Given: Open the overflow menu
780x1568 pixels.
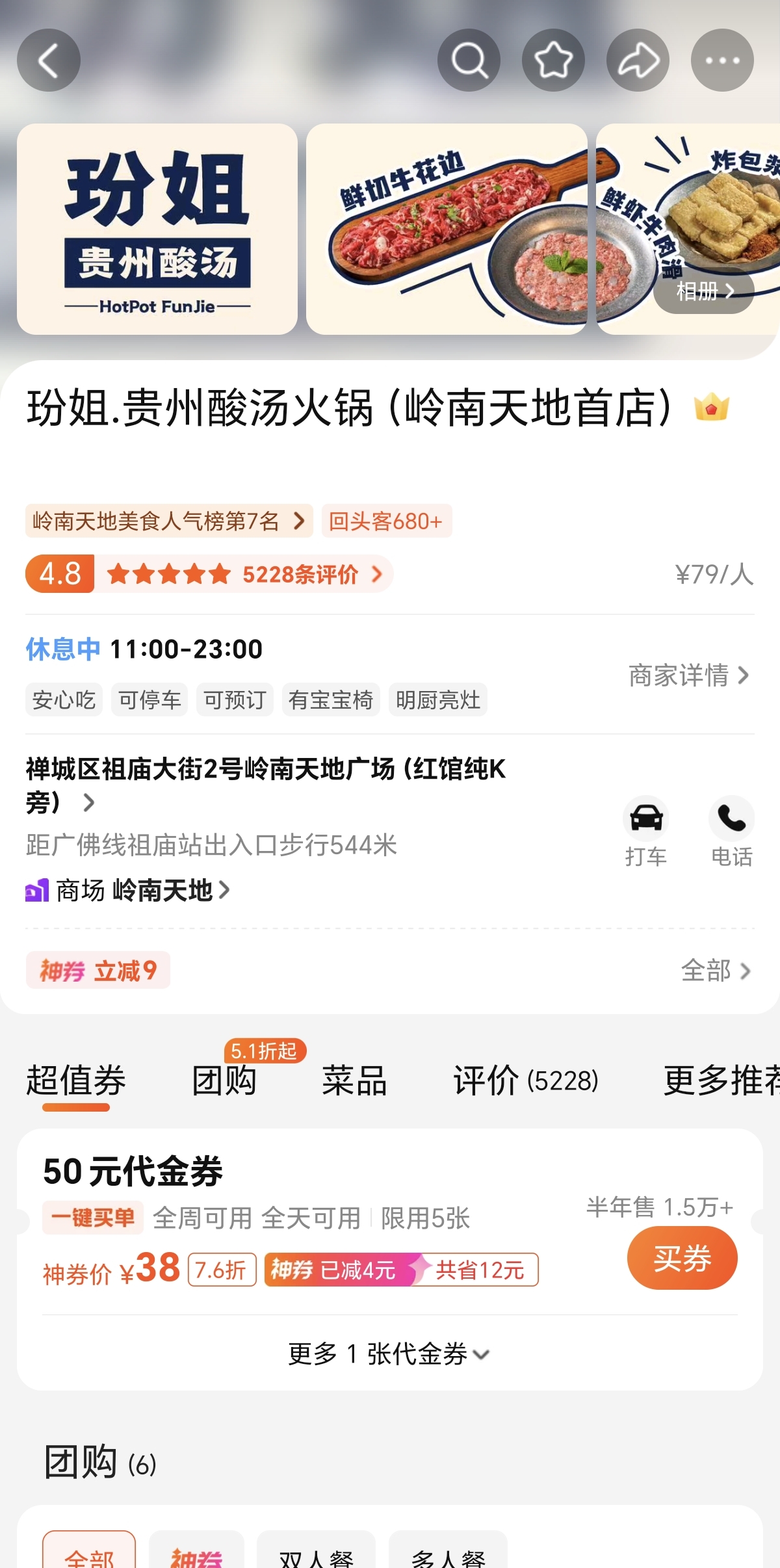Looking at the screenshot, I should (722, 60).
